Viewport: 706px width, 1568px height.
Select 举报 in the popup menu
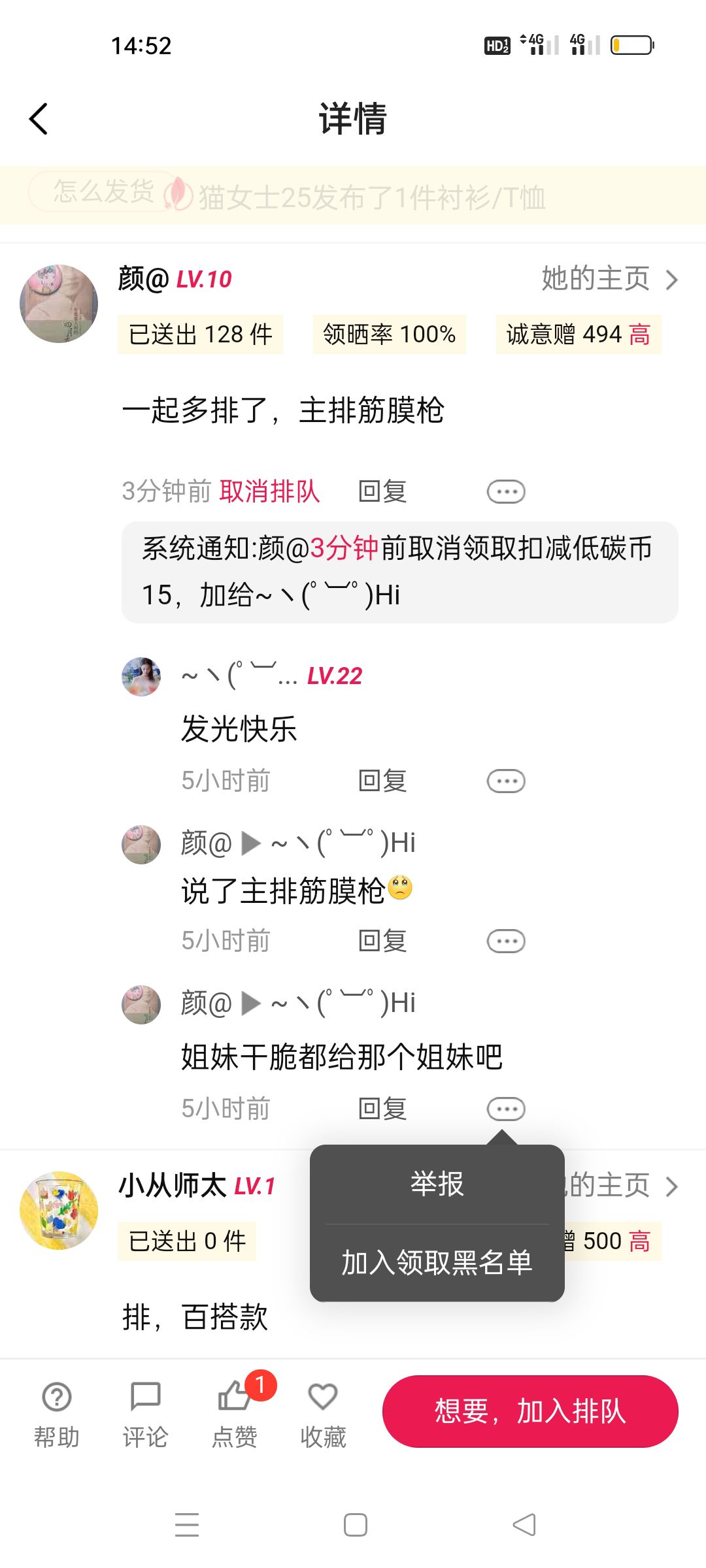coord(437,1184)
